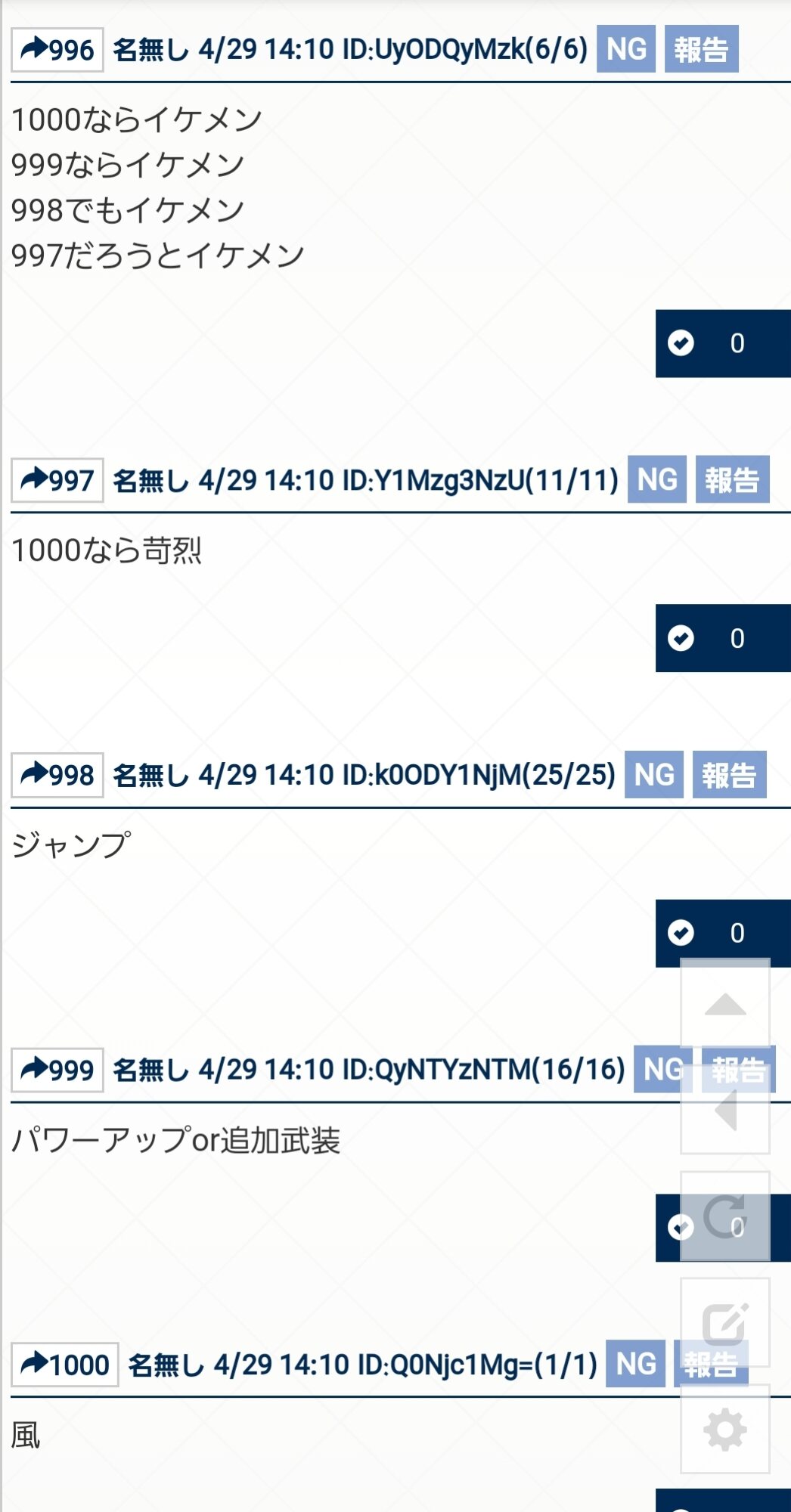This screenshot has height=1512, width=791.
Task: Tap NG on post 996
Action: point(626,49)
